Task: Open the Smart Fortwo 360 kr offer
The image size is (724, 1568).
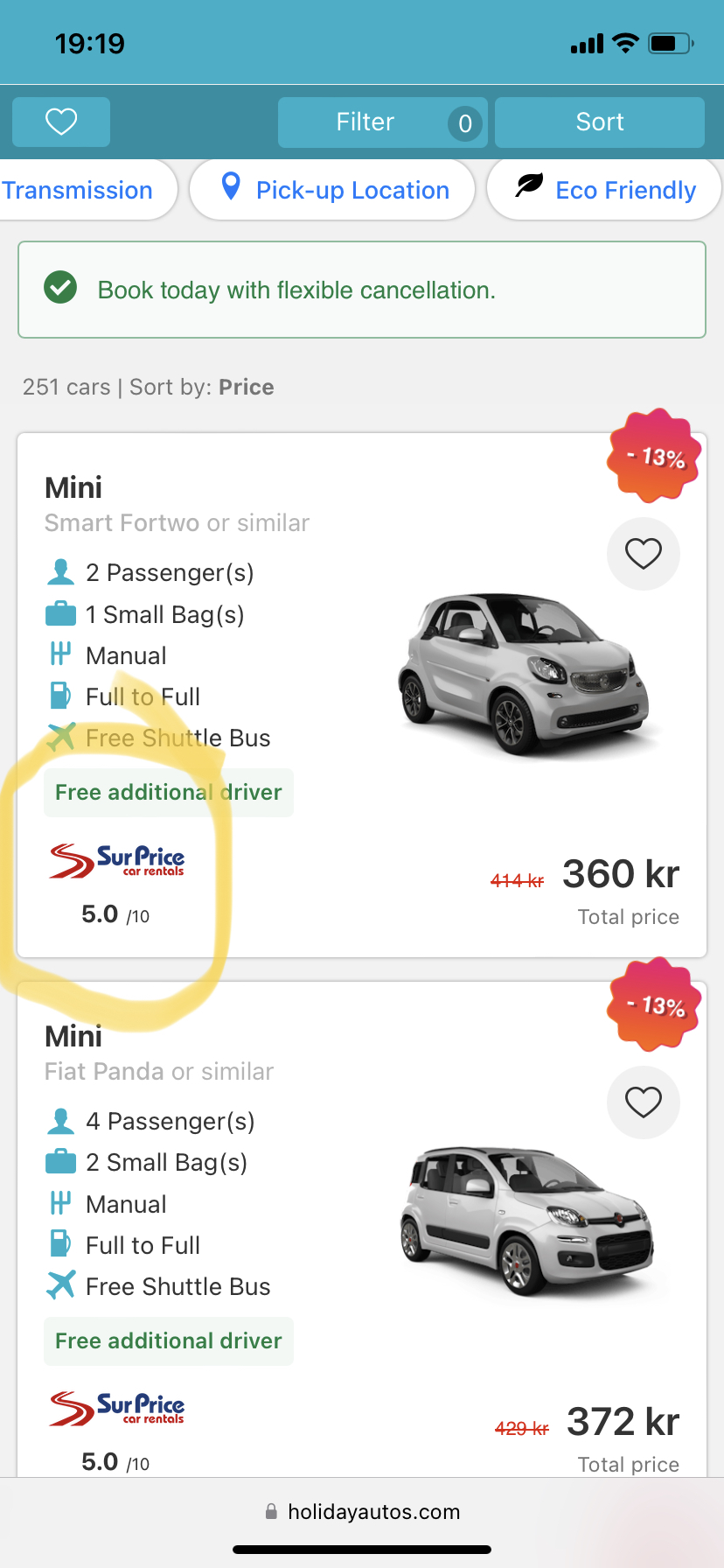Action: (x=620, y=874)
